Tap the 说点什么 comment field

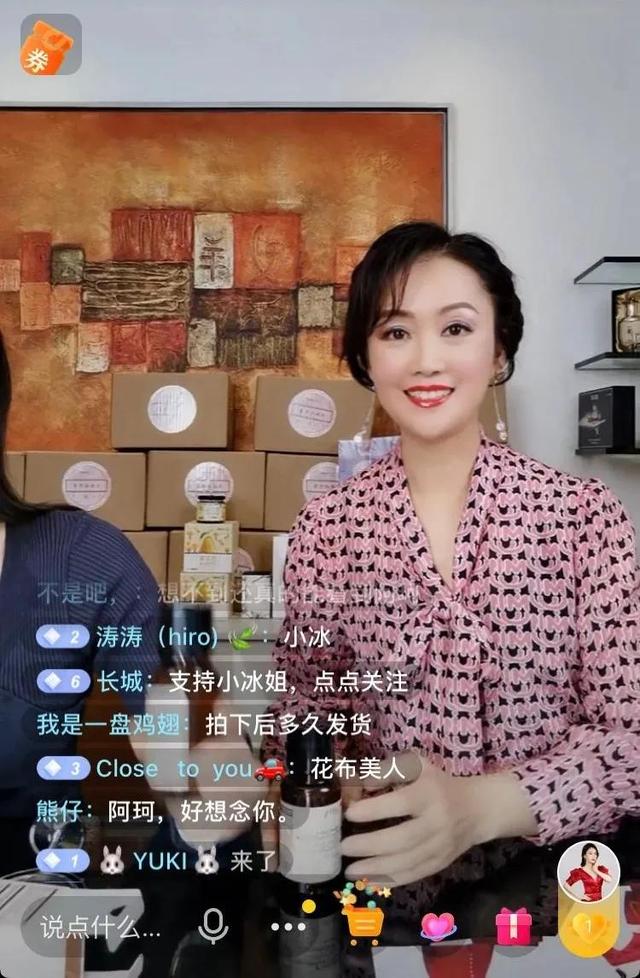100,926
